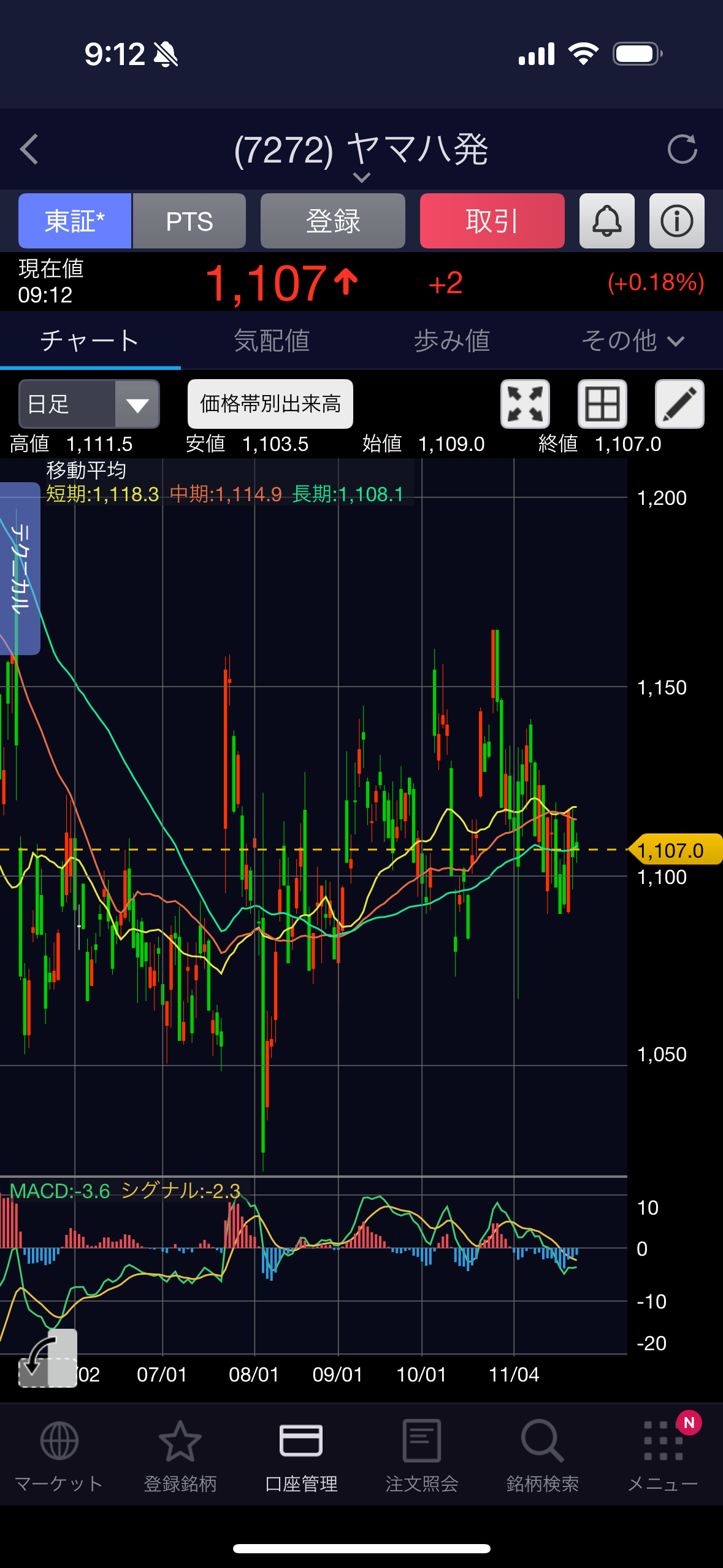Switch to the 気配値 tab

(x=272, y=340)
